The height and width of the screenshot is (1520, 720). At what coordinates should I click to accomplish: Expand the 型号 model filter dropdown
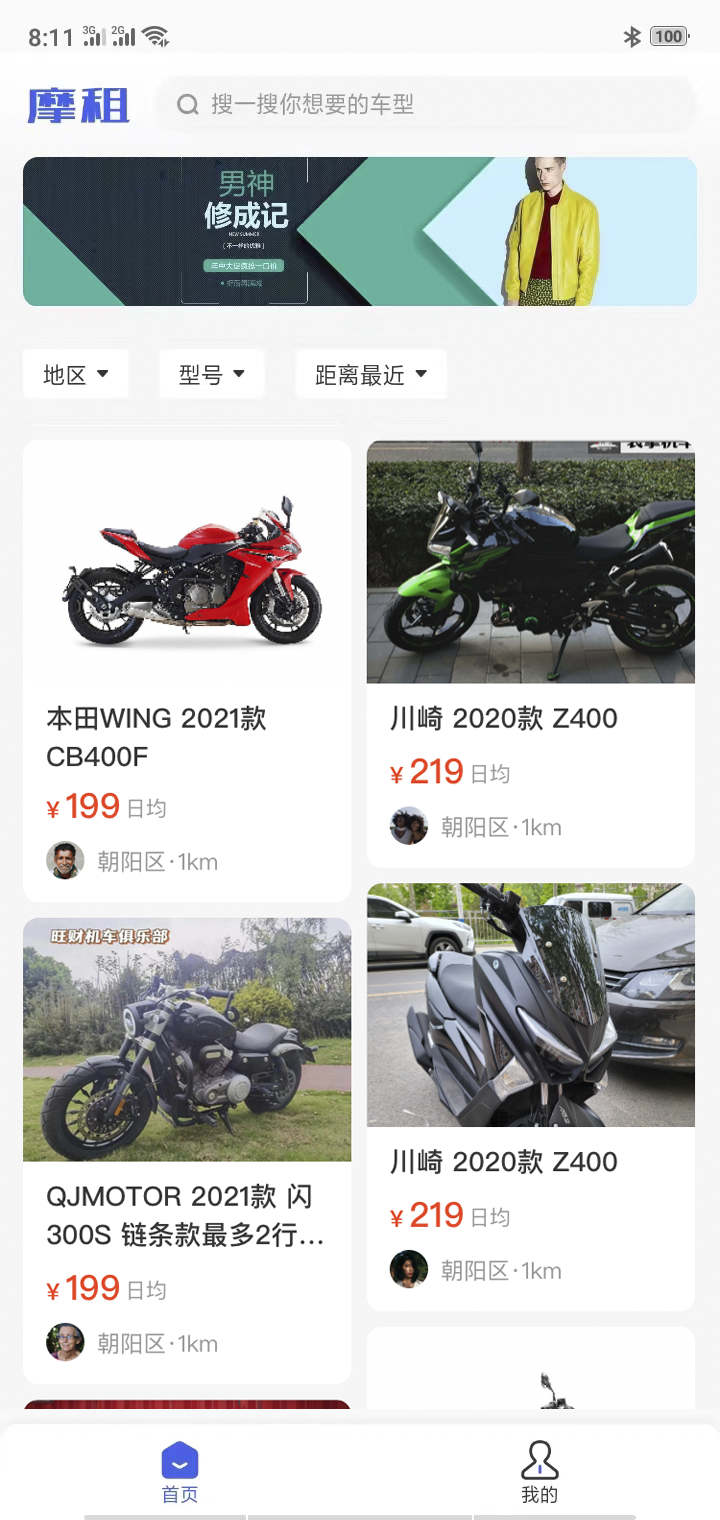(x=211, y=373)
